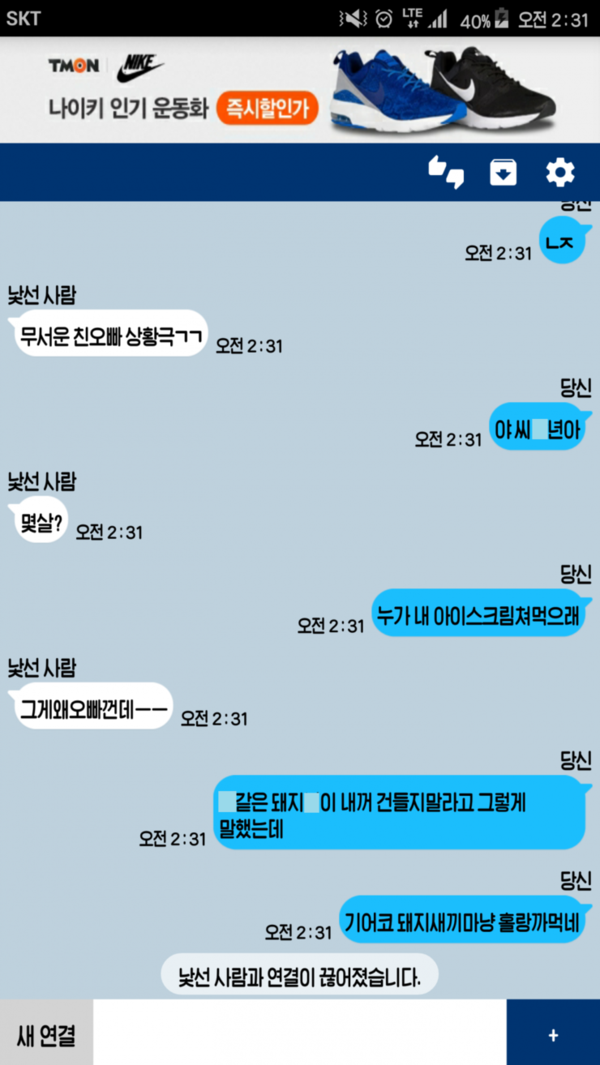Open the settings gear icon
Image resolution: width=600 pixels, height=1065 pixels.
(x=560, y=172)
